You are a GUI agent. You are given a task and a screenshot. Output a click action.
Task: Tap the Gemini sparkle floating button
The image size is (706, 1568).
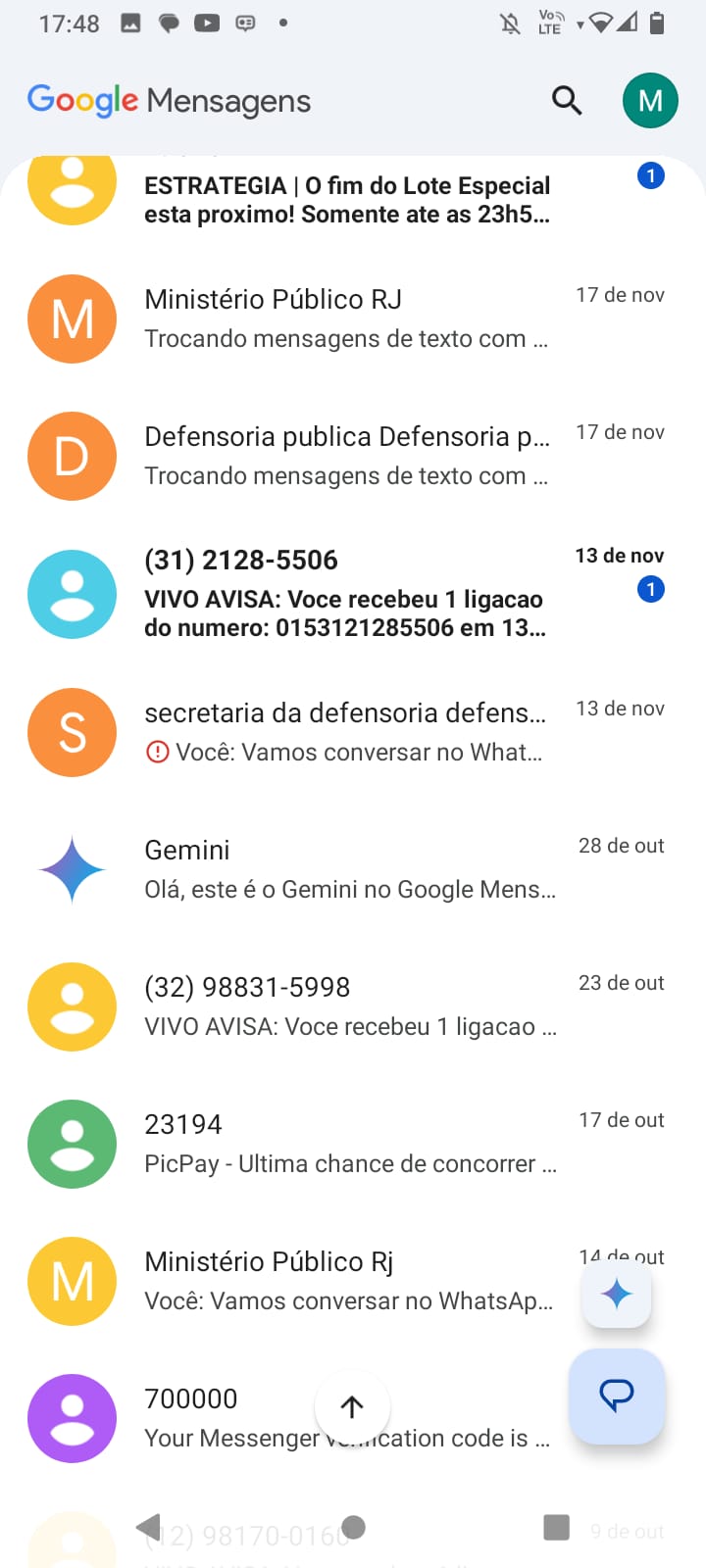pos(617,1295)
